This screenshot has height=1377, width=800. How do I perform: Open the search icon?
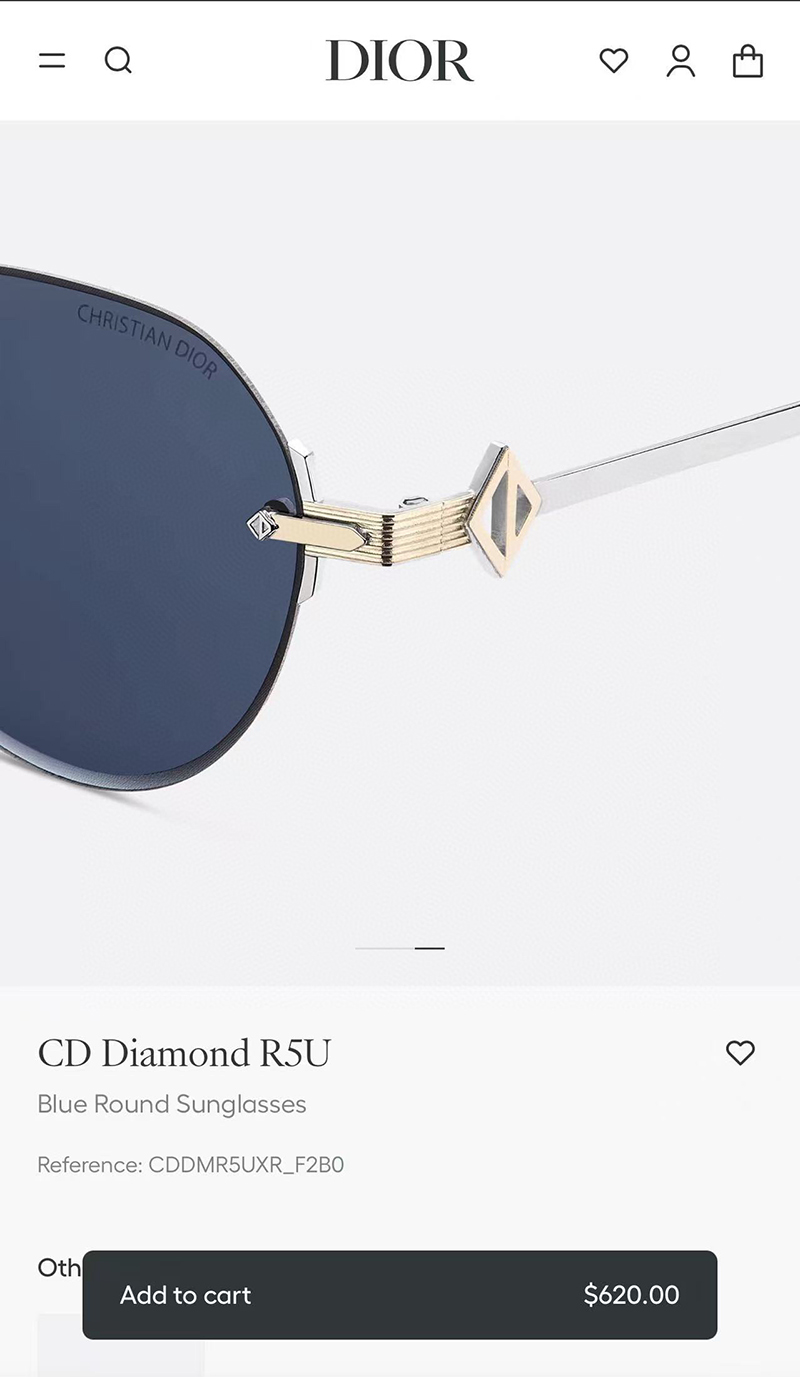click(x=118, y=61)
